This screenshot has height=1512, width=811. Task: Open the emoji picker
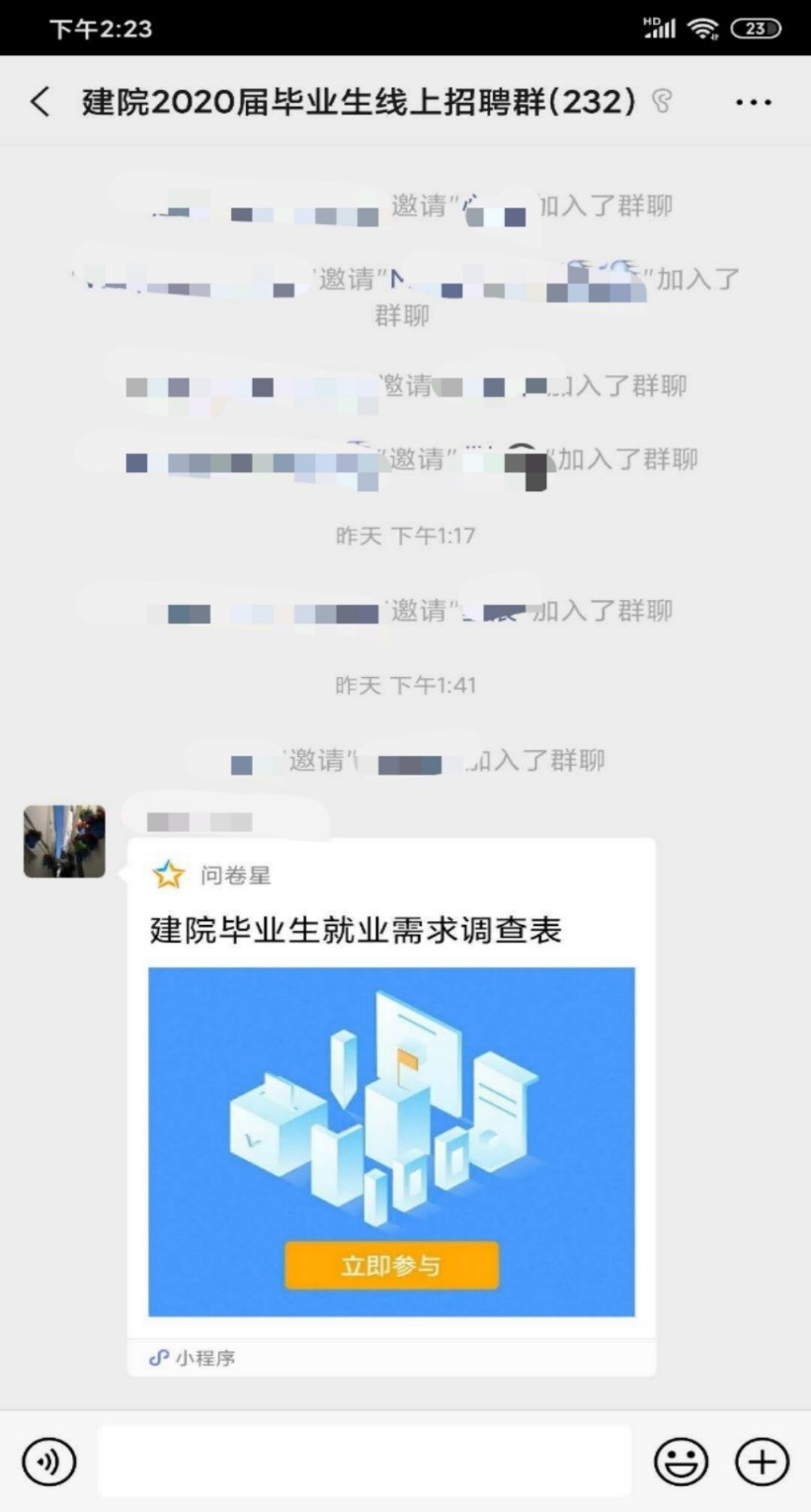click(x=681, y=1462)
